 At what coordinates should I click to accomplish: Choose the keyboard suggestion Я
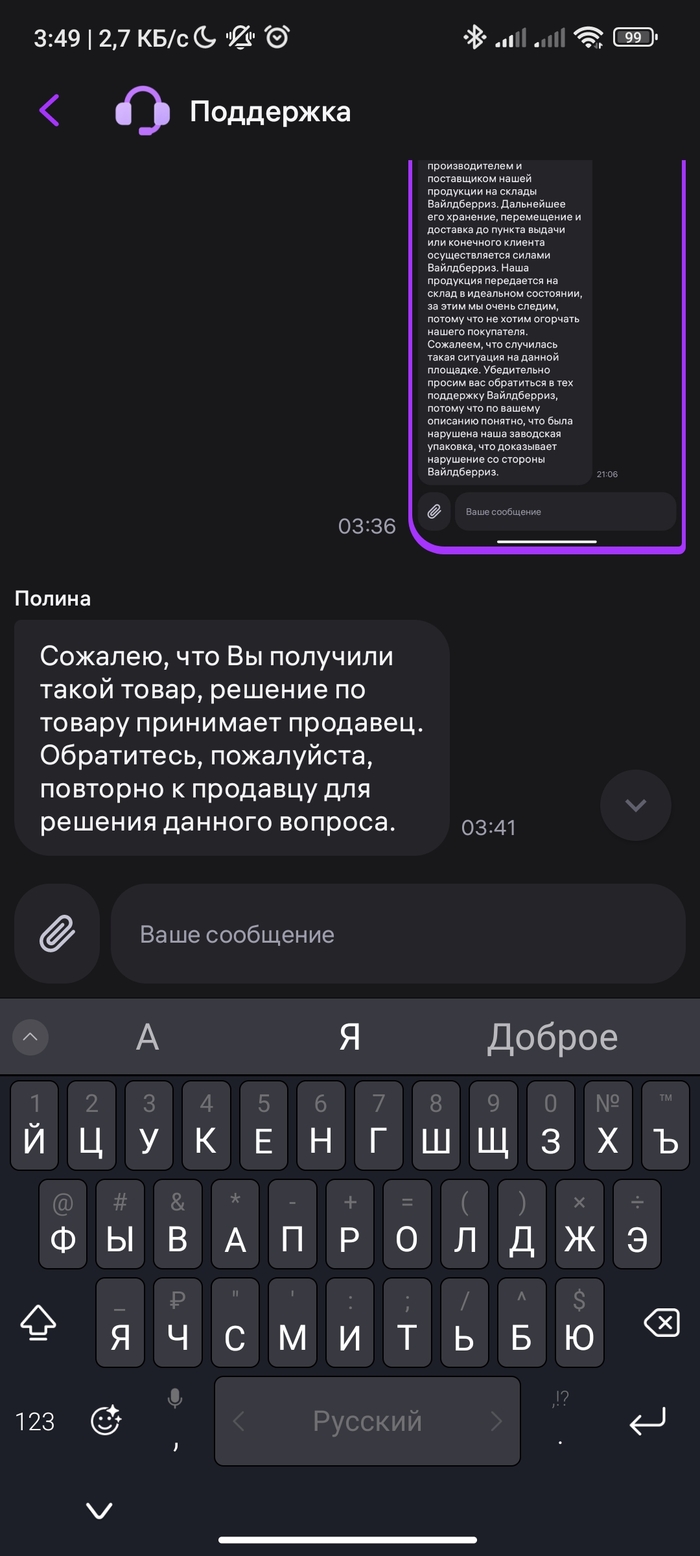click(x=349, y=1037)
